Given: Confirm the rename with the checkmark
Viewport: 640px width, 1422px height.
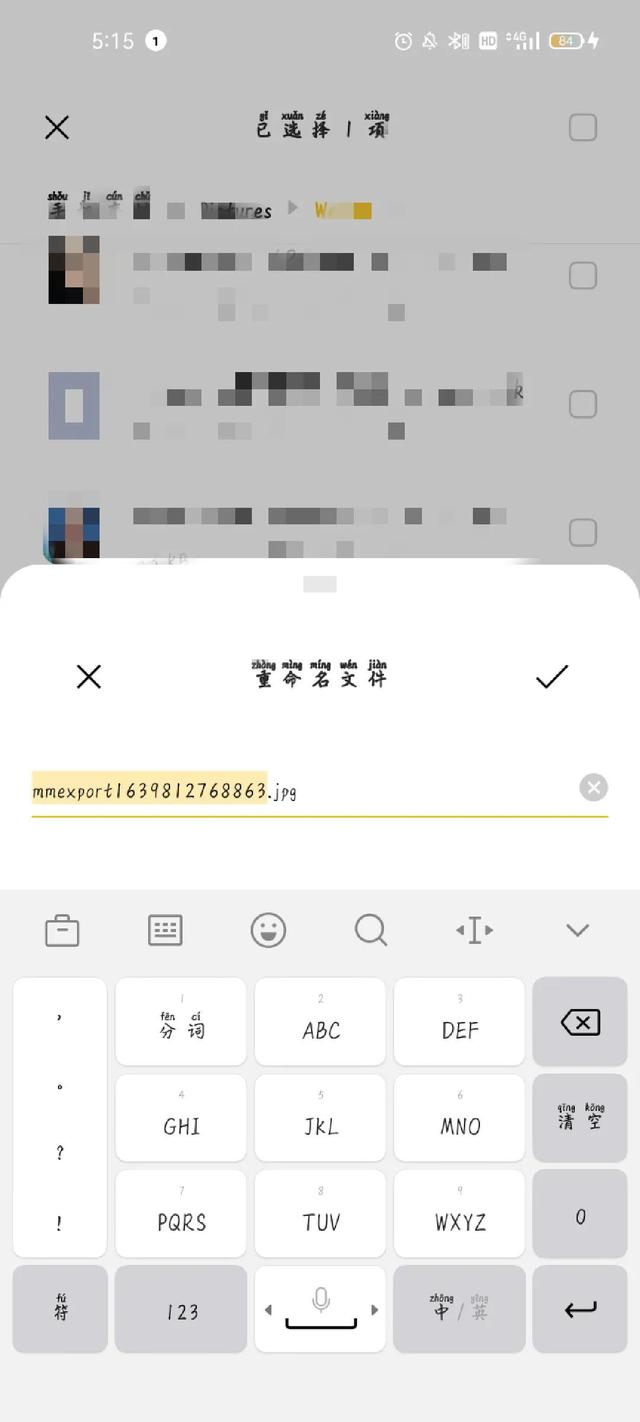Looking at the screenshot, I should pos(551,677).
